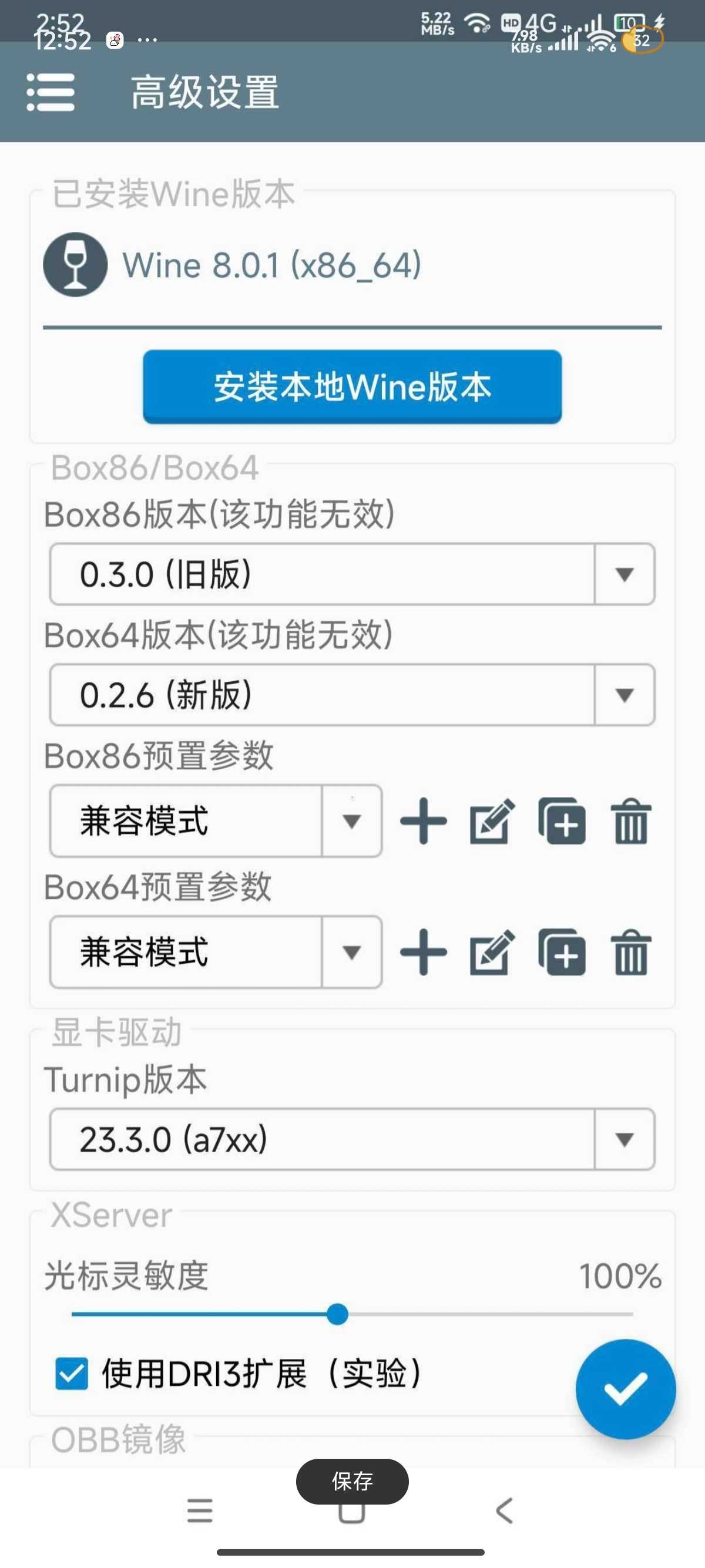This screenshot has width=705, height=1568.
Task: Tap the checkmark floating save button
Action: [x=625, y=1389]
